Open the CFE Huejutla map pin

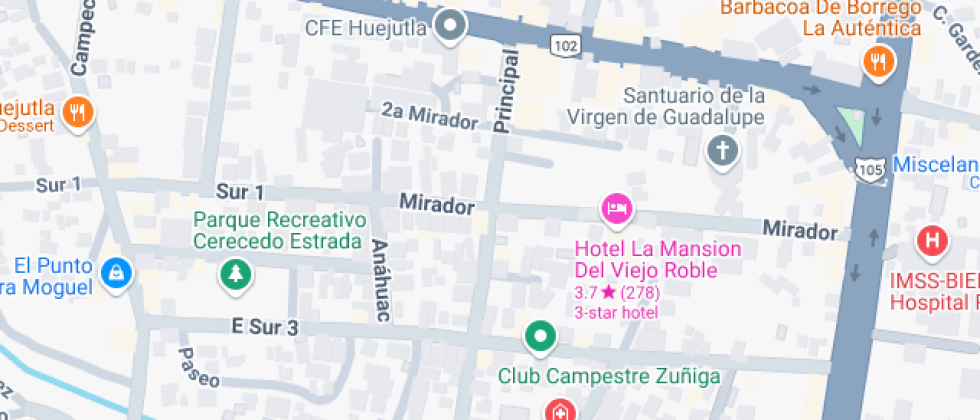(453, 26)
